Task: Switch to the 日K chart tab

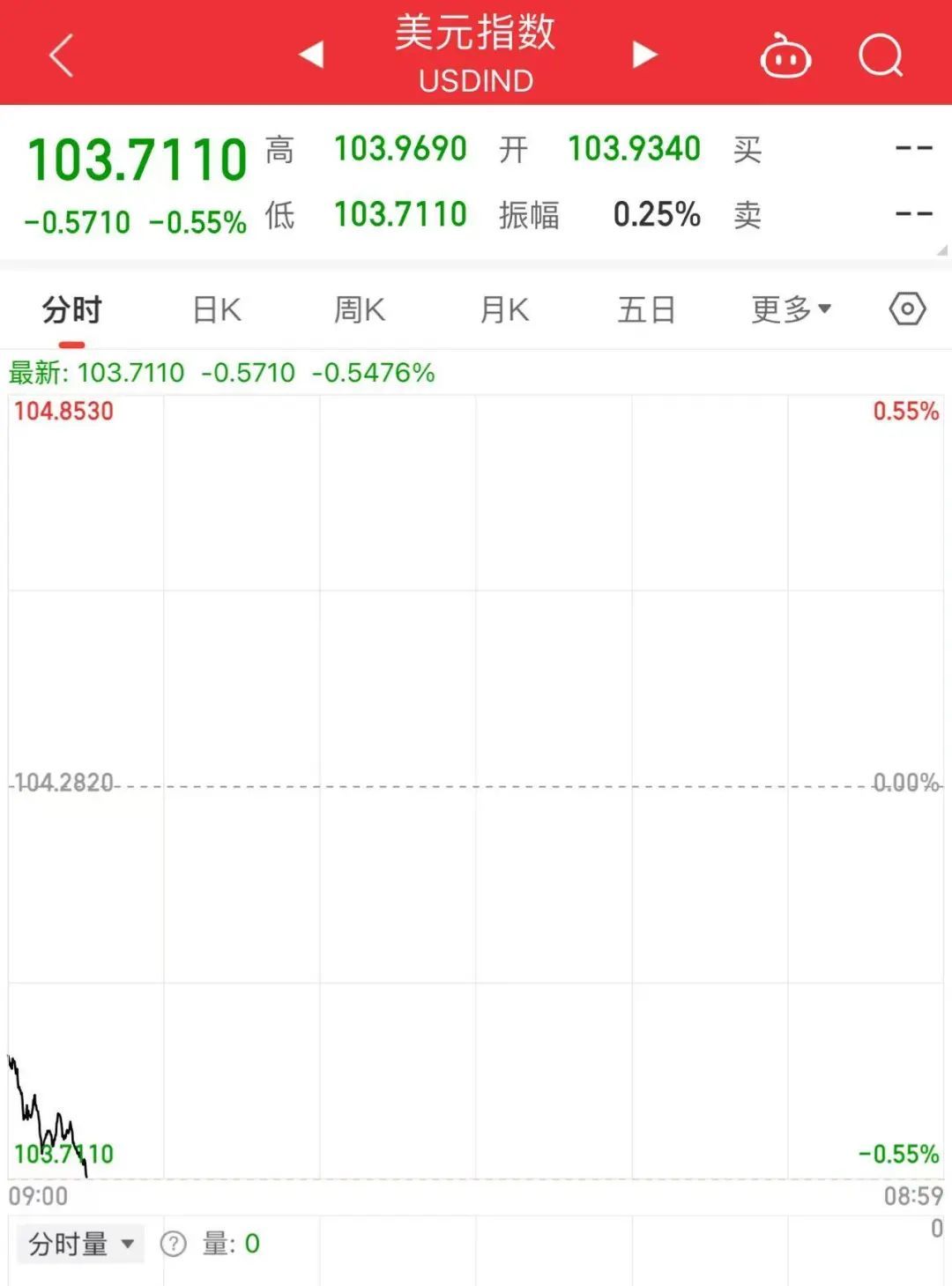Action: point(217,310)
